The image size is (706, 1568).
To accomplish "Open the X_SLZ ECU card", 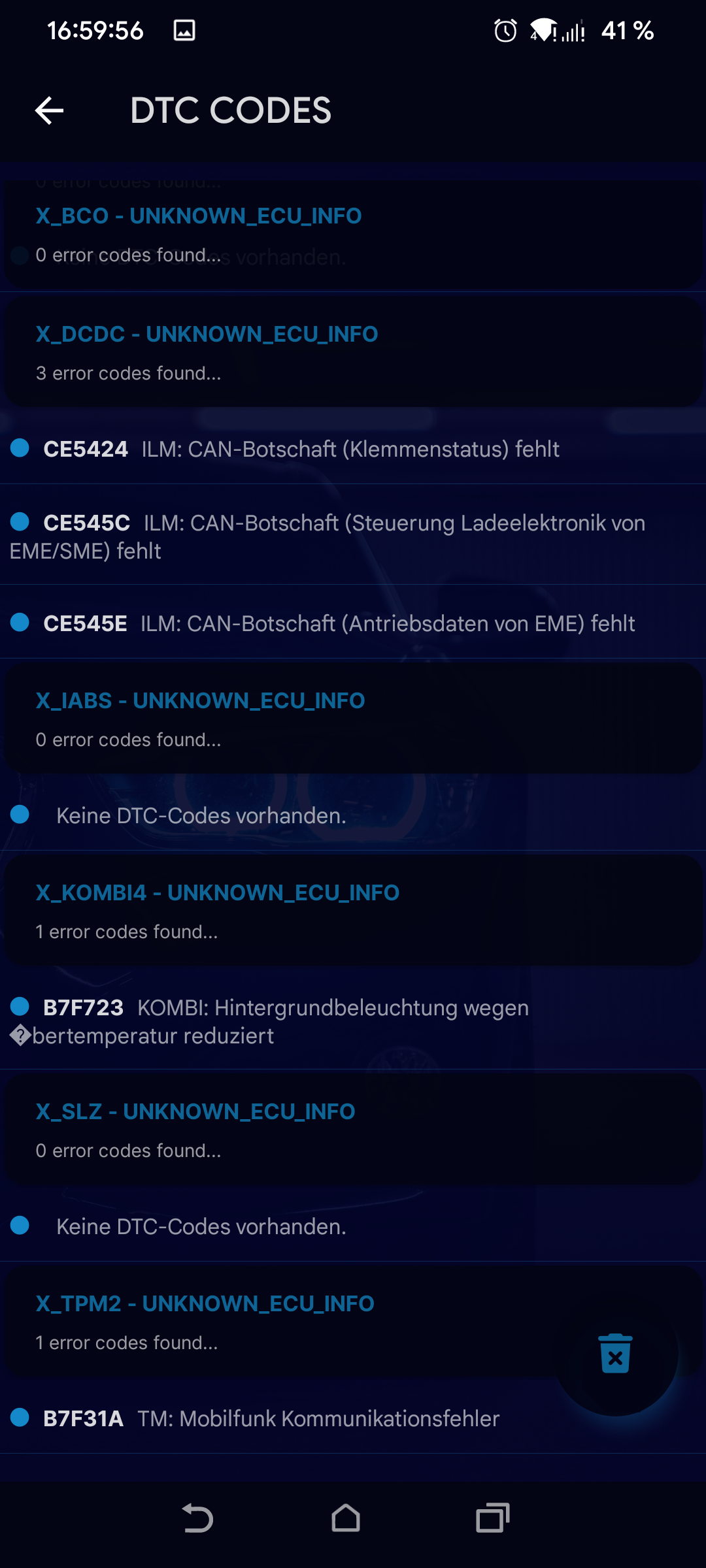I will click(353, 1130).
